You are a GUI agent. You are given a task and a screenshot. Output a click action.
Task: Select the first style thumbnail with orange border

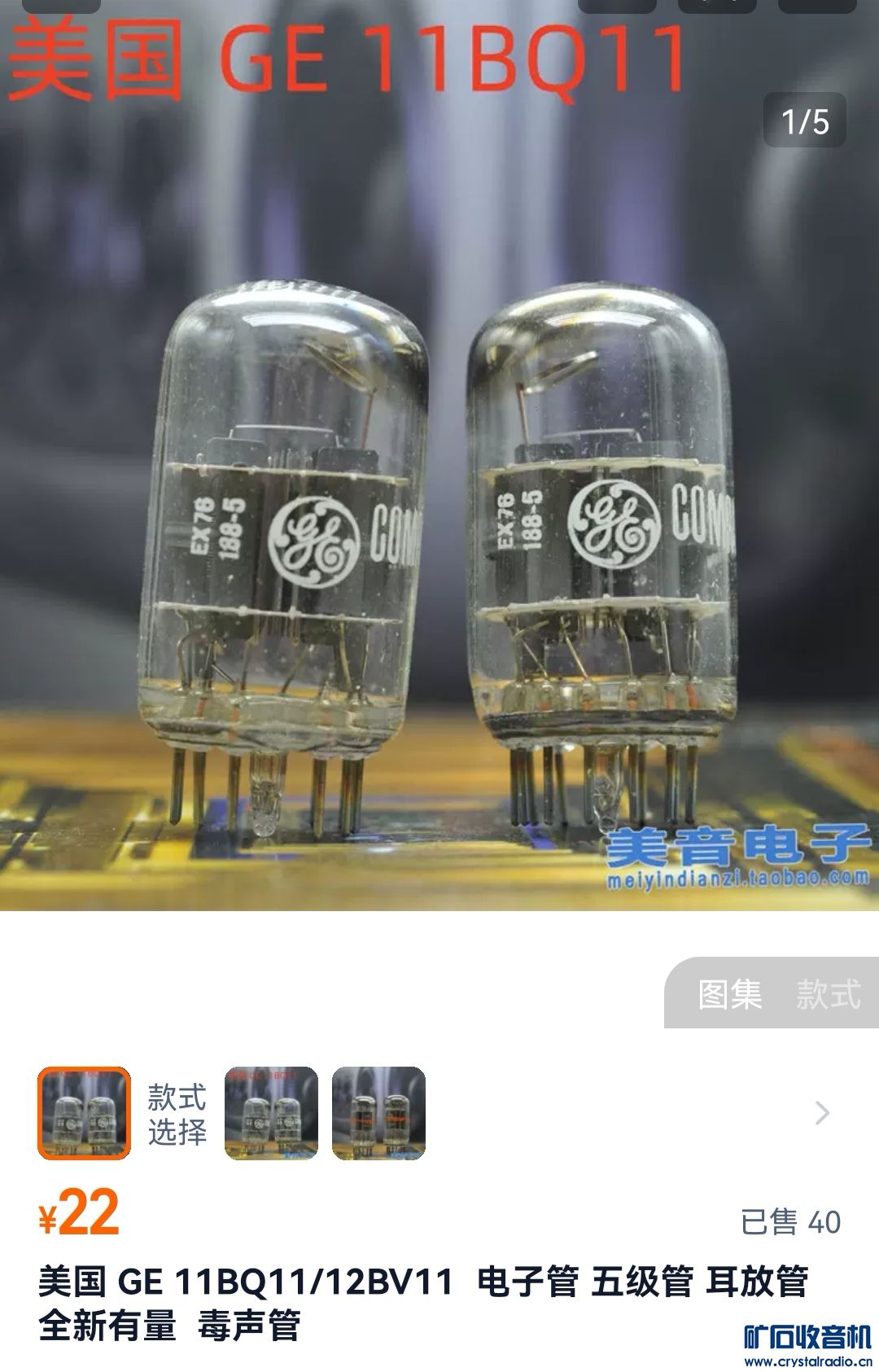(x=84, y=1113)
